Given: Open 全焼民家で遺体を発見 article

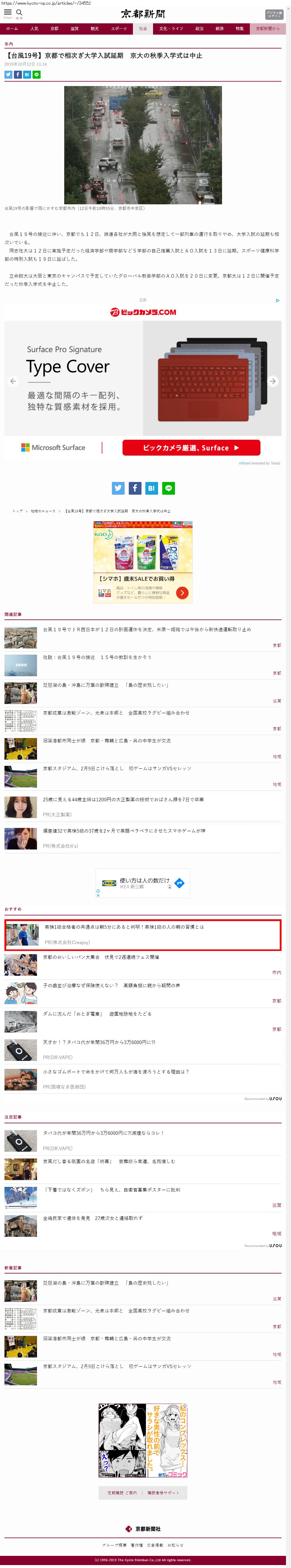Looking at the screenshot, I should (93, 1218).
